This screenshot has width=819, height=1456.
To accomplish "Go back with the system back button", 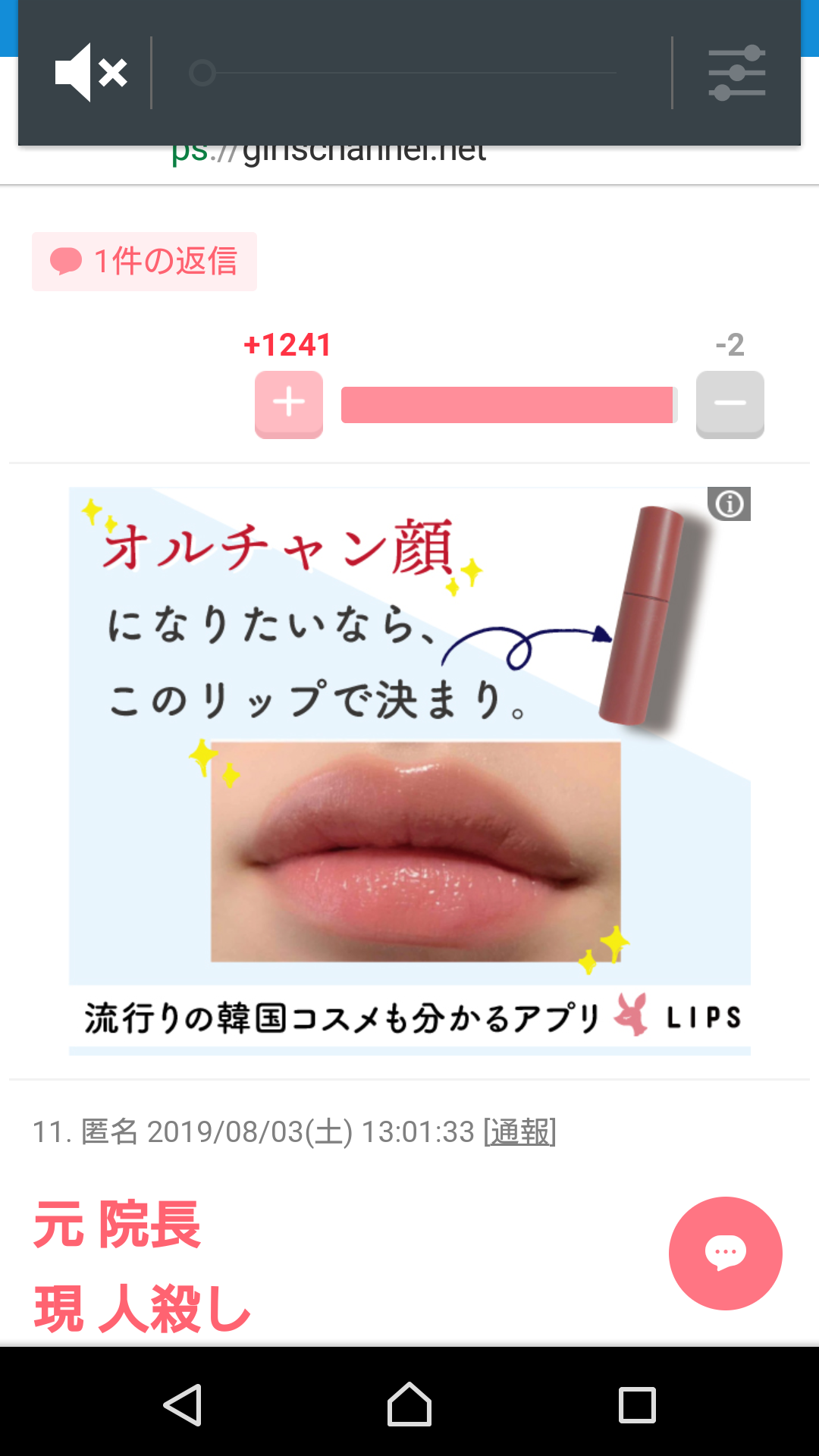I will (183, 1405).
